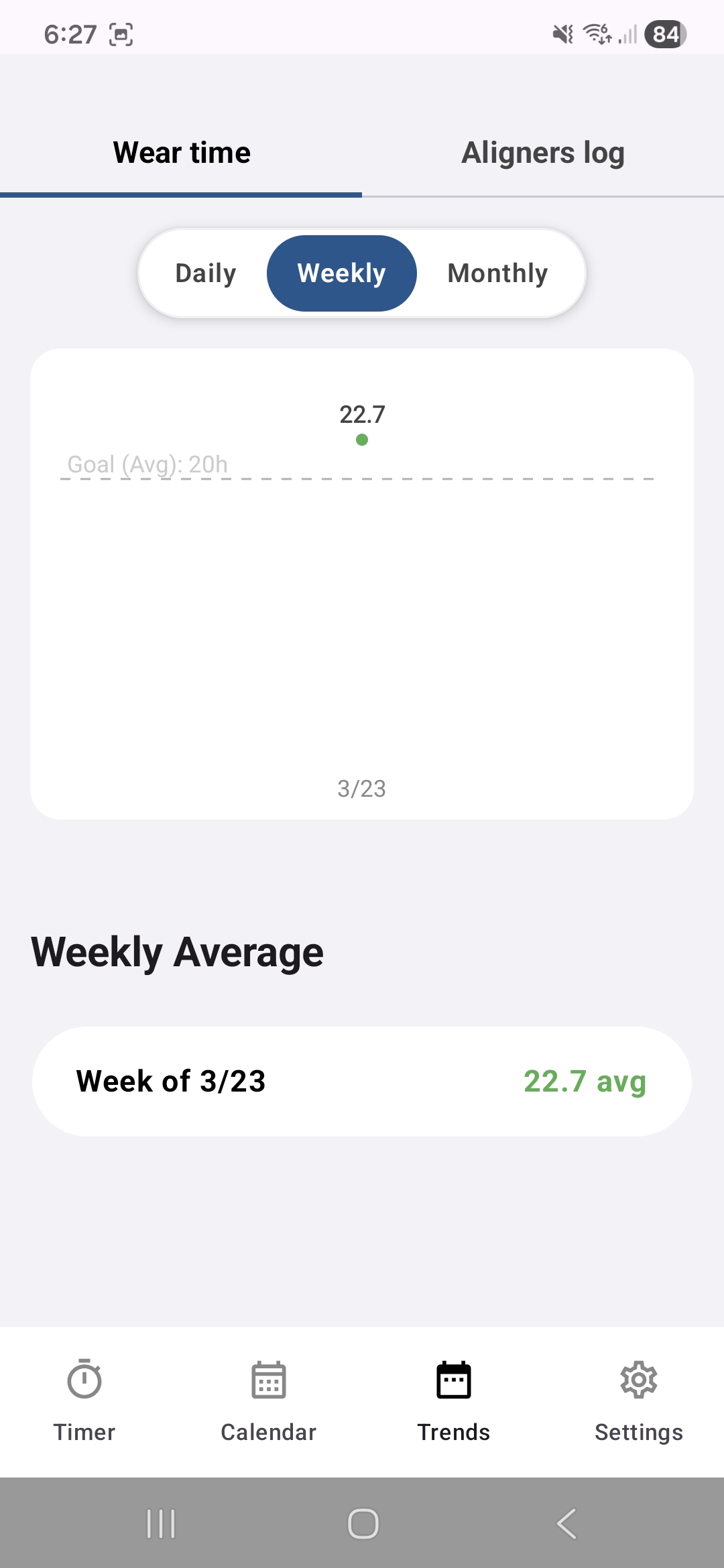Viewport: 724px width, 1568px height.
Task: Open the Aligners log tab
Action: (x=543, y=152)
